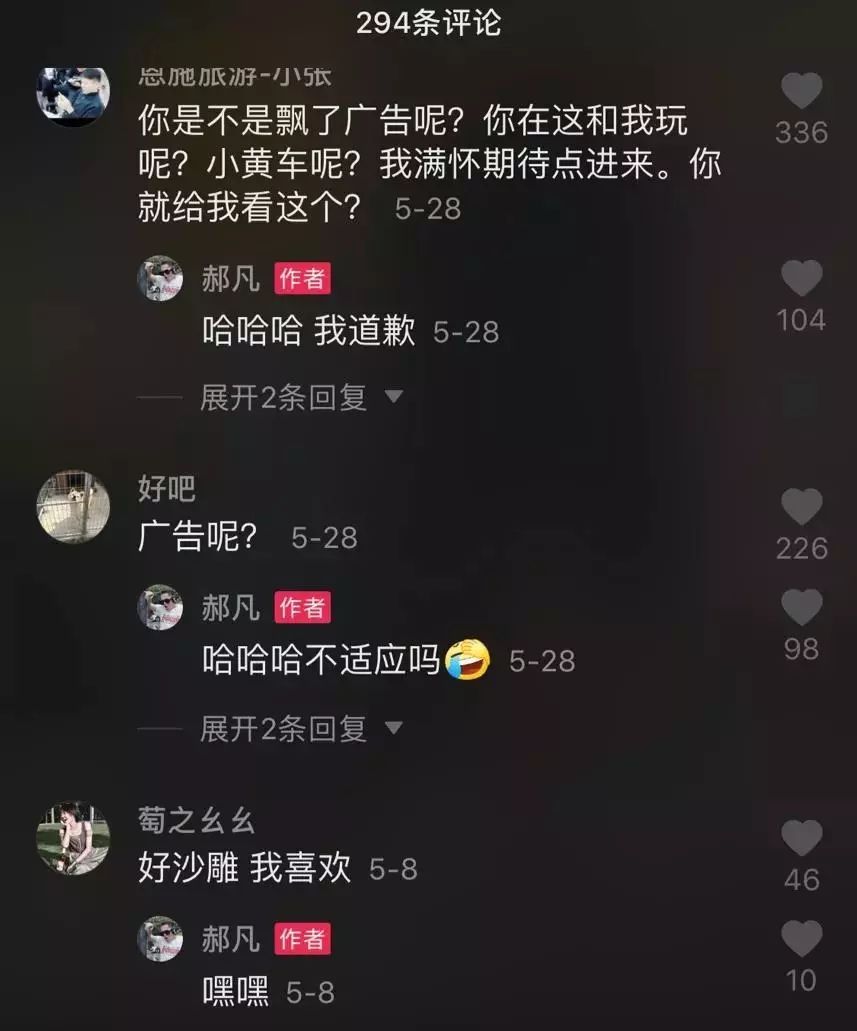857x1031 pixels.
Task: Like 郝凡's reply "嘿嘿"
Action: coord(801,939)
